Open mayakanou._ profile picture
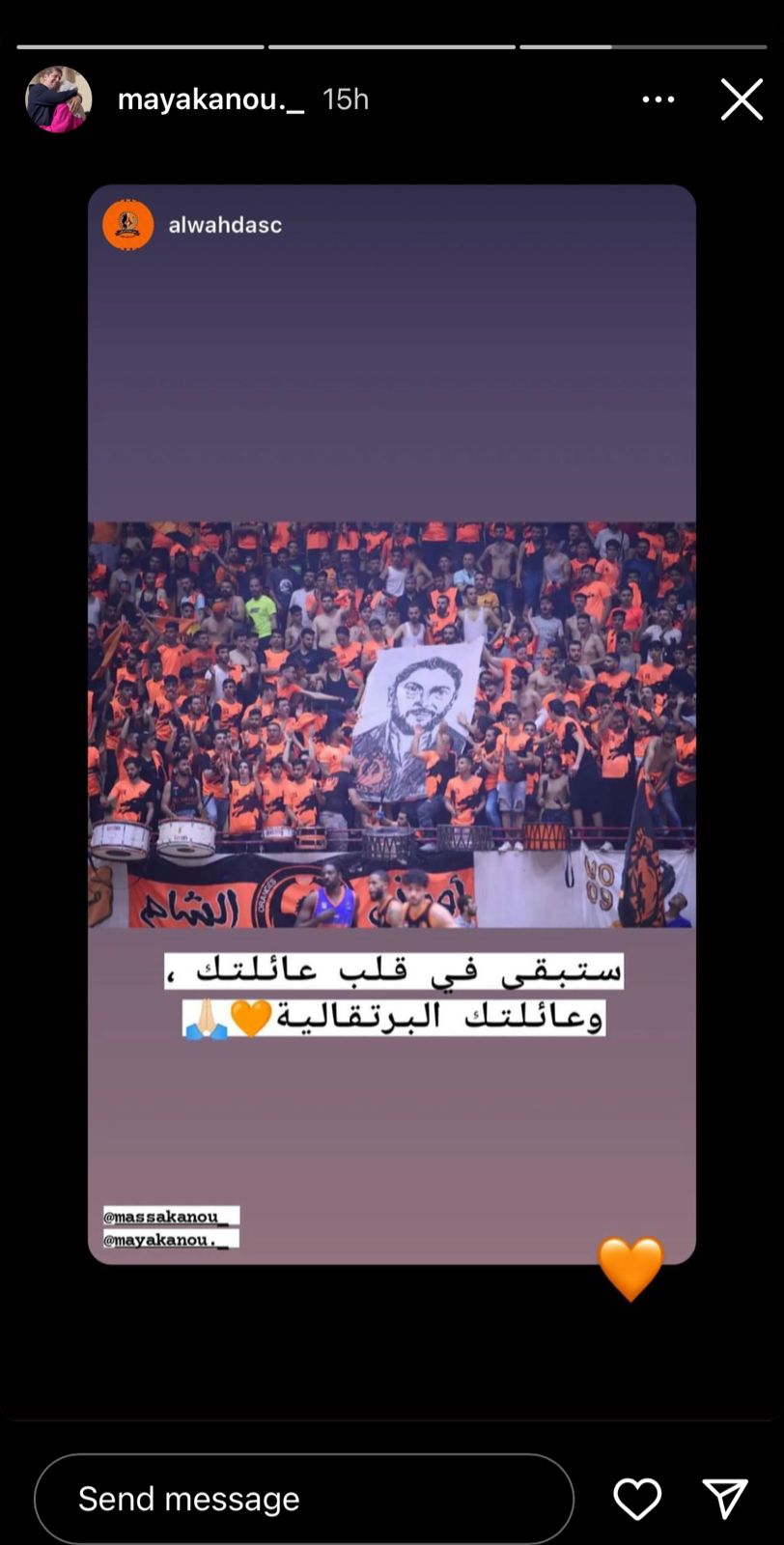The width and height of the screenshot is (784, 1545). pos(58,99)
